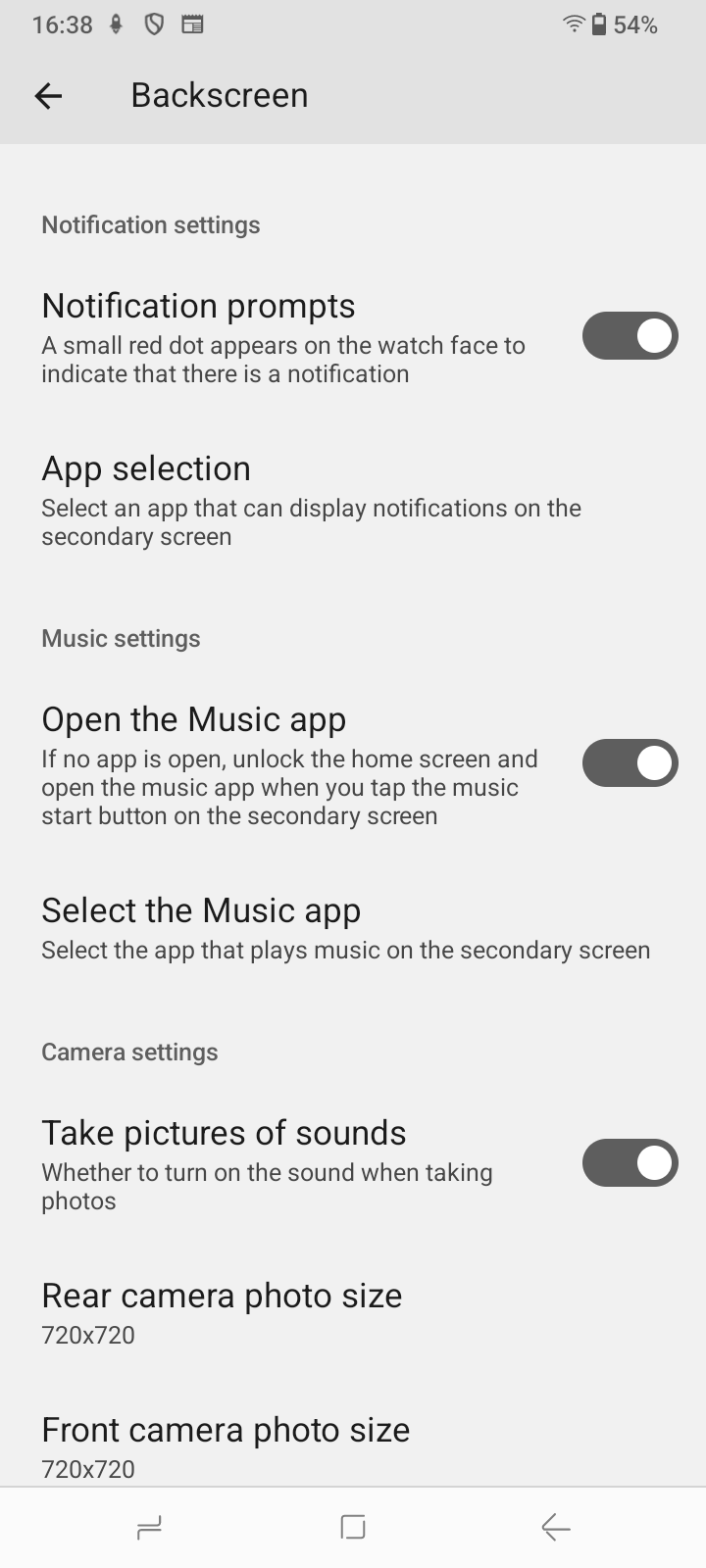Screen dimensions: 706x1568
Task: Open Select the Music app
Action: (x=345, y=927)
